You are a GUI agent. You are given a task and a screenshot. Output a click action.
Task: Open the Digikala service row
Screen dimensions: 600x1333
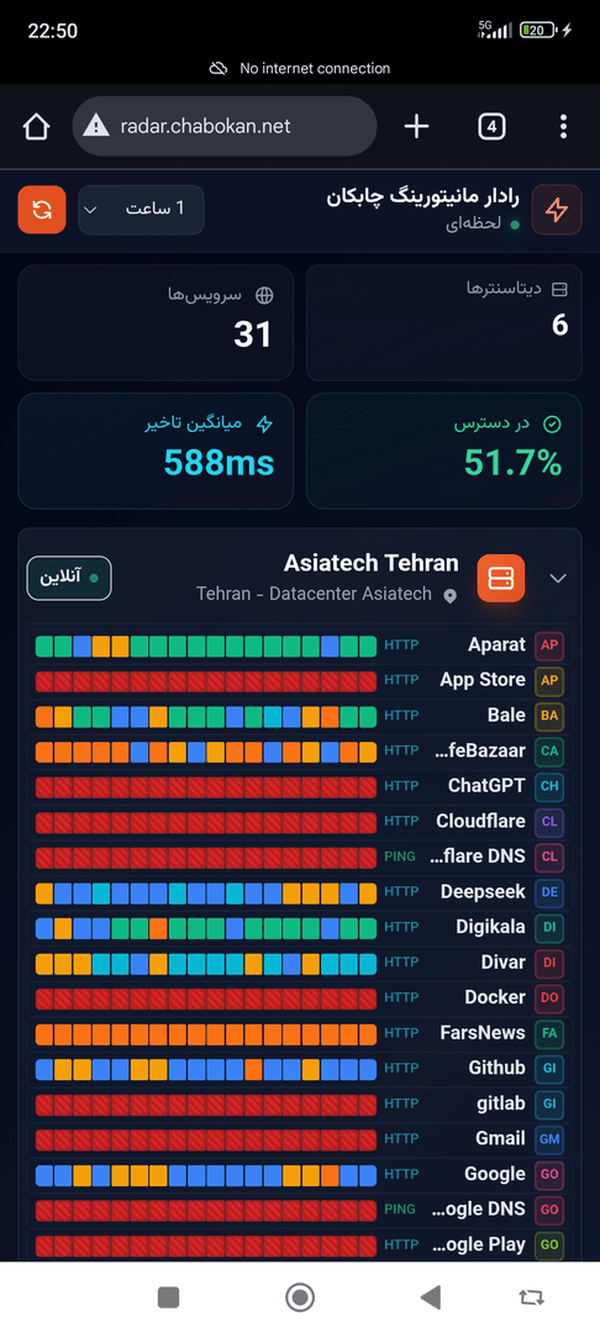point(300,927)
